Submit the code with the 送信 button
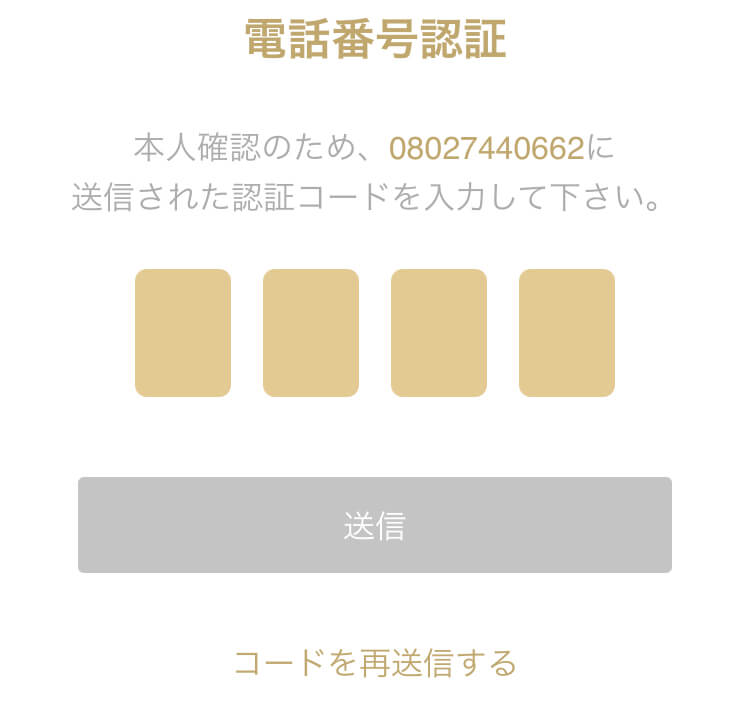Screen dimensions: 750x712 pyautogui.click(x=375, y=525)
